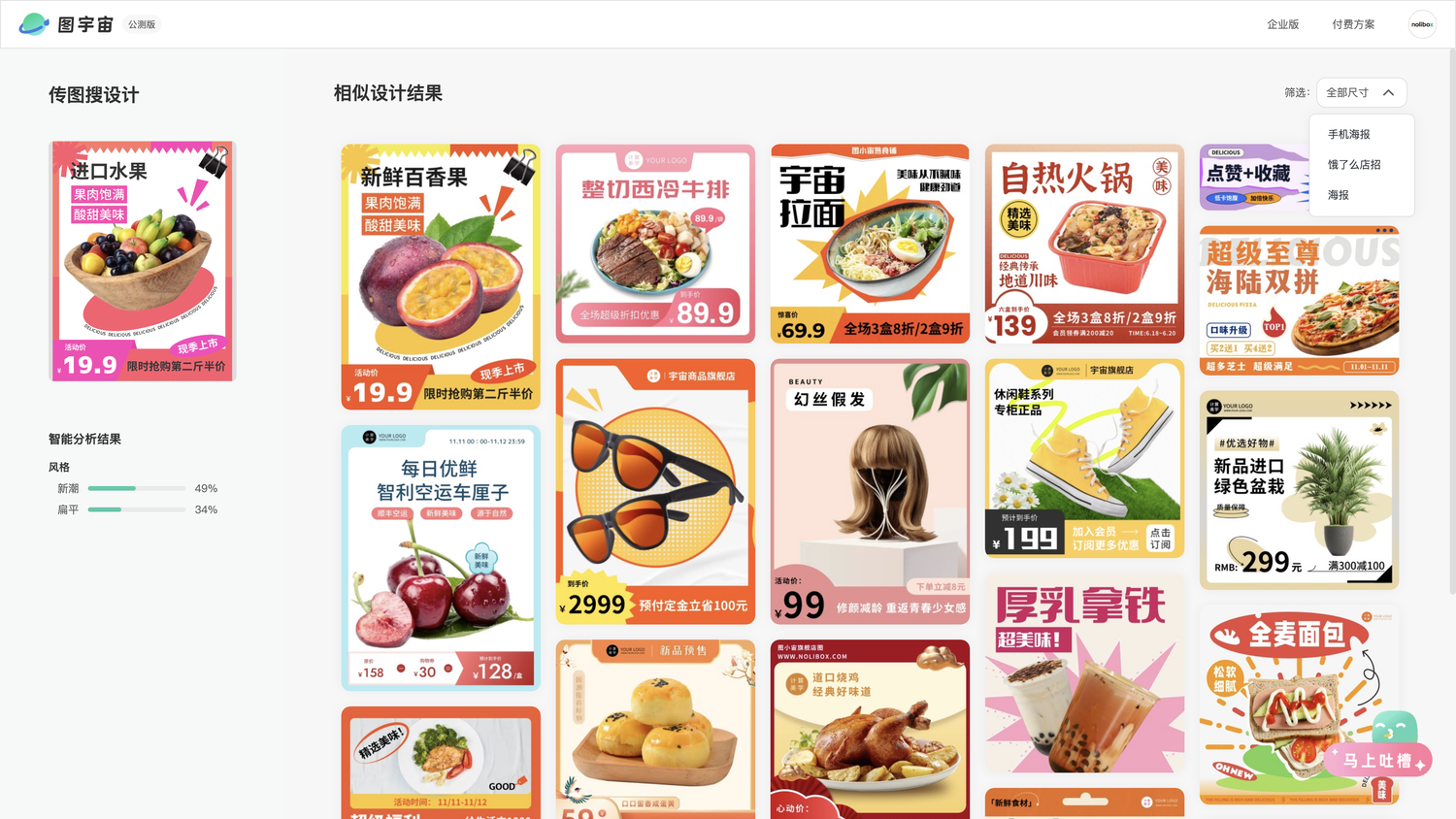View the 休闲鞋系列 sneaker design

(1084, 458)
